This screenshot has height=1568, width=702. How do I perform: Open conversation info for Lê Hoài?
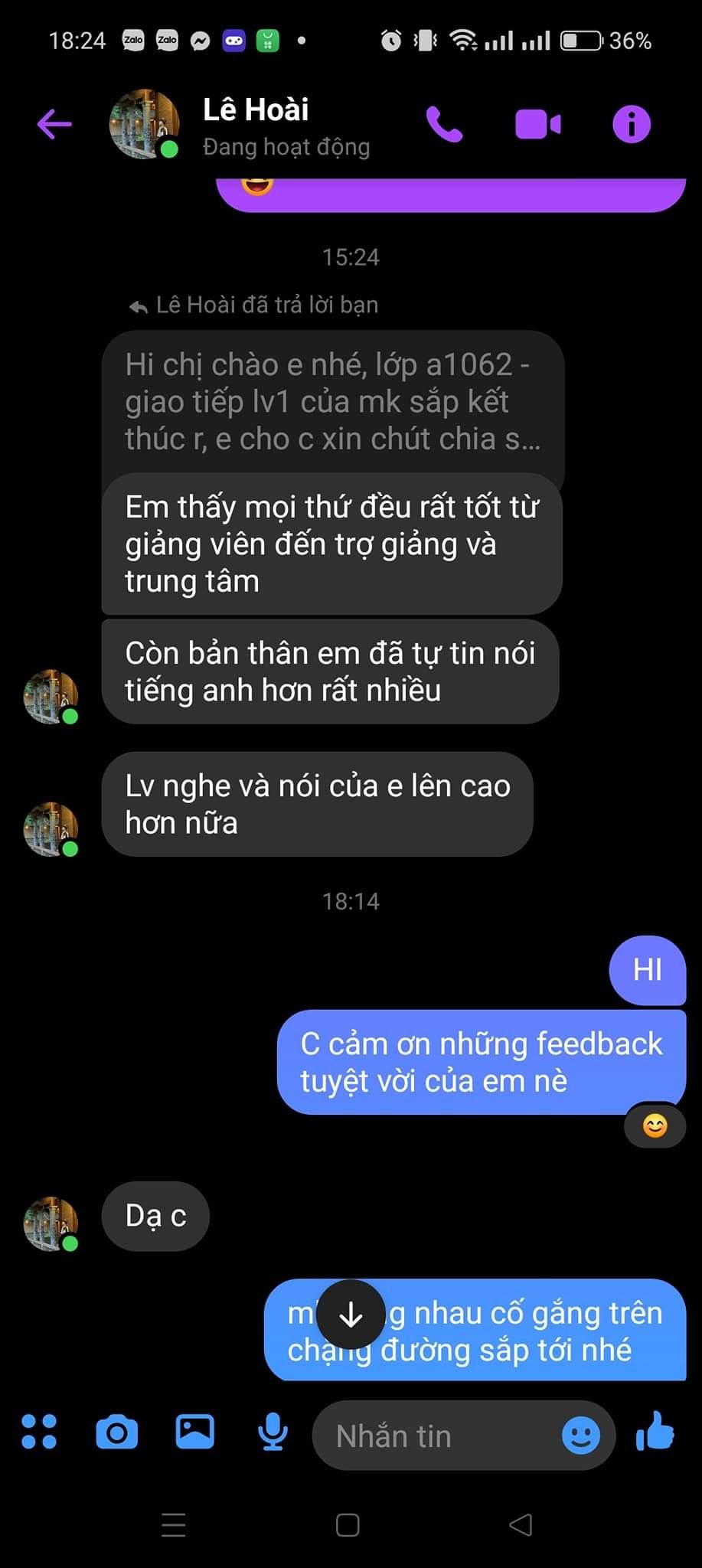coord(631,124)
